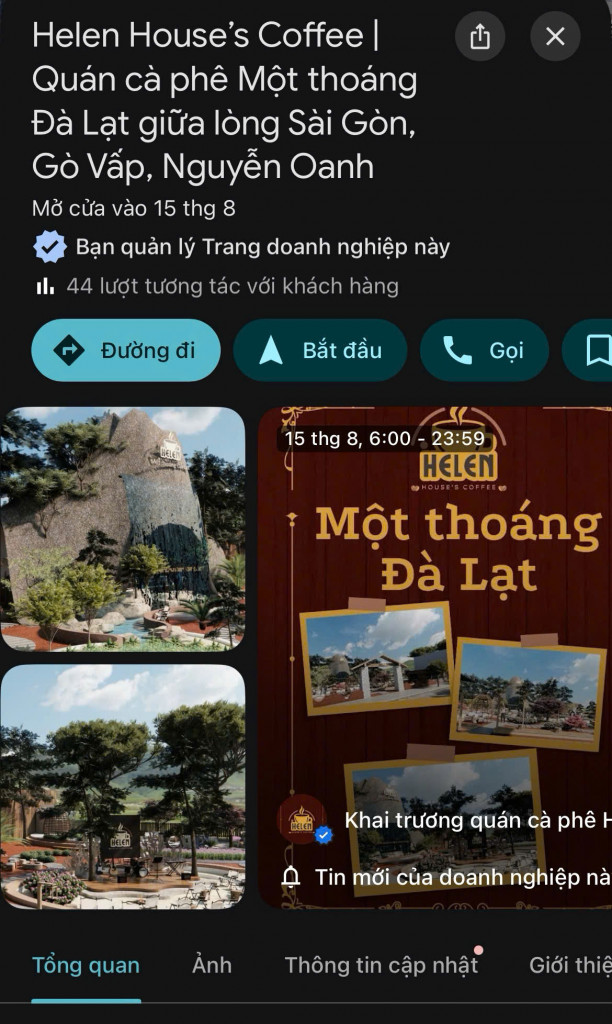Viewport: 612px width, 1024px height.
Task: Tap the business news notification bell
Action: coord(291,877)
